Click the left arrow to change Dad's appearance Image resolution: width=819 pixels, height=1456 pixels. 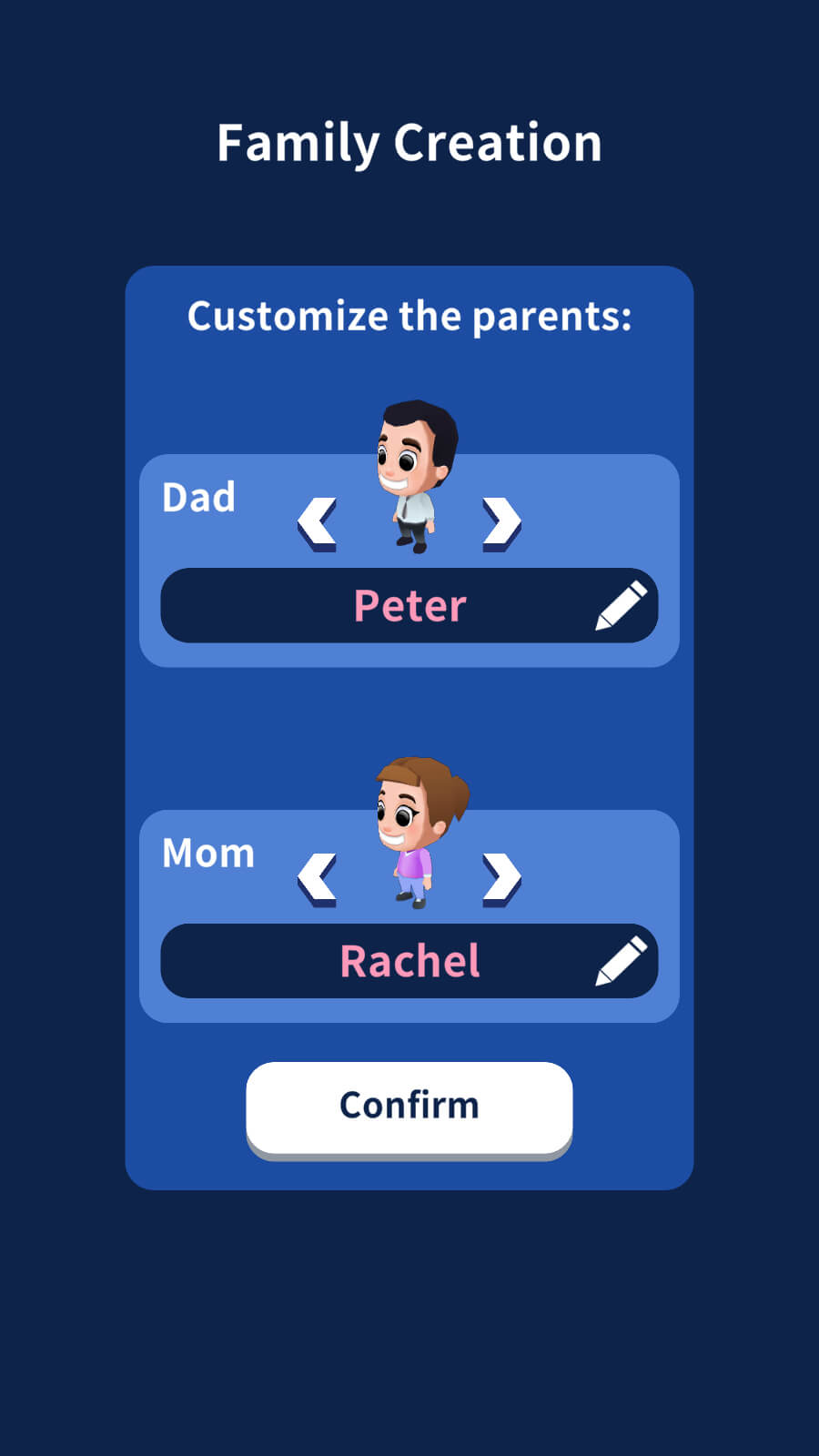click(318, 519)
